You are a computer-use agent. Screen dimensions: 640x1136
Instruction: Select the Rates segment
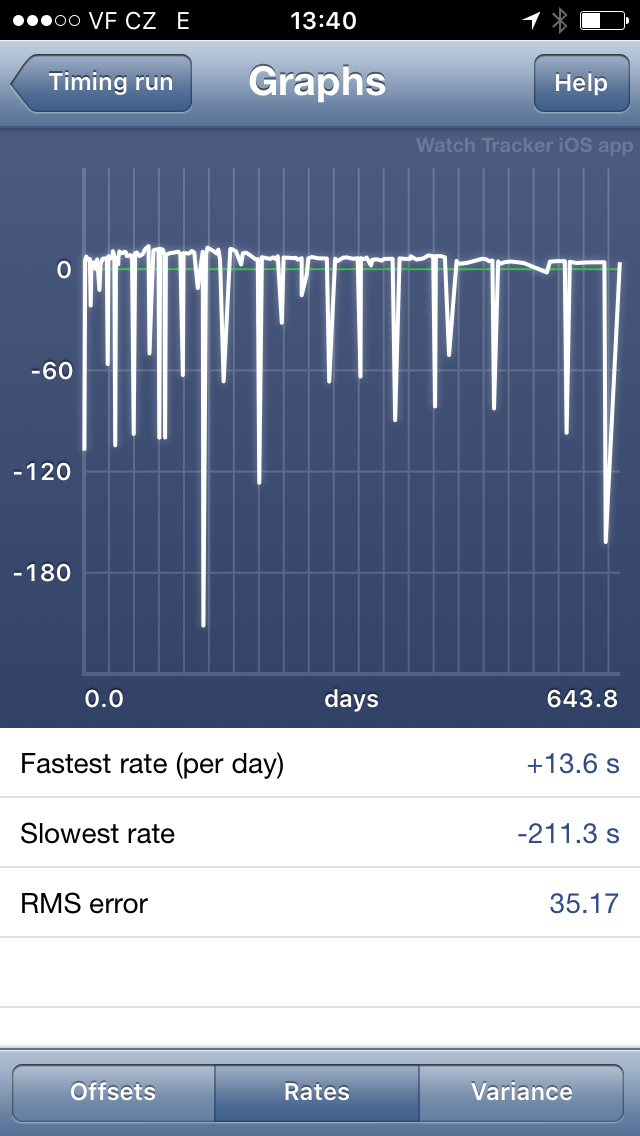(317, 1092)
